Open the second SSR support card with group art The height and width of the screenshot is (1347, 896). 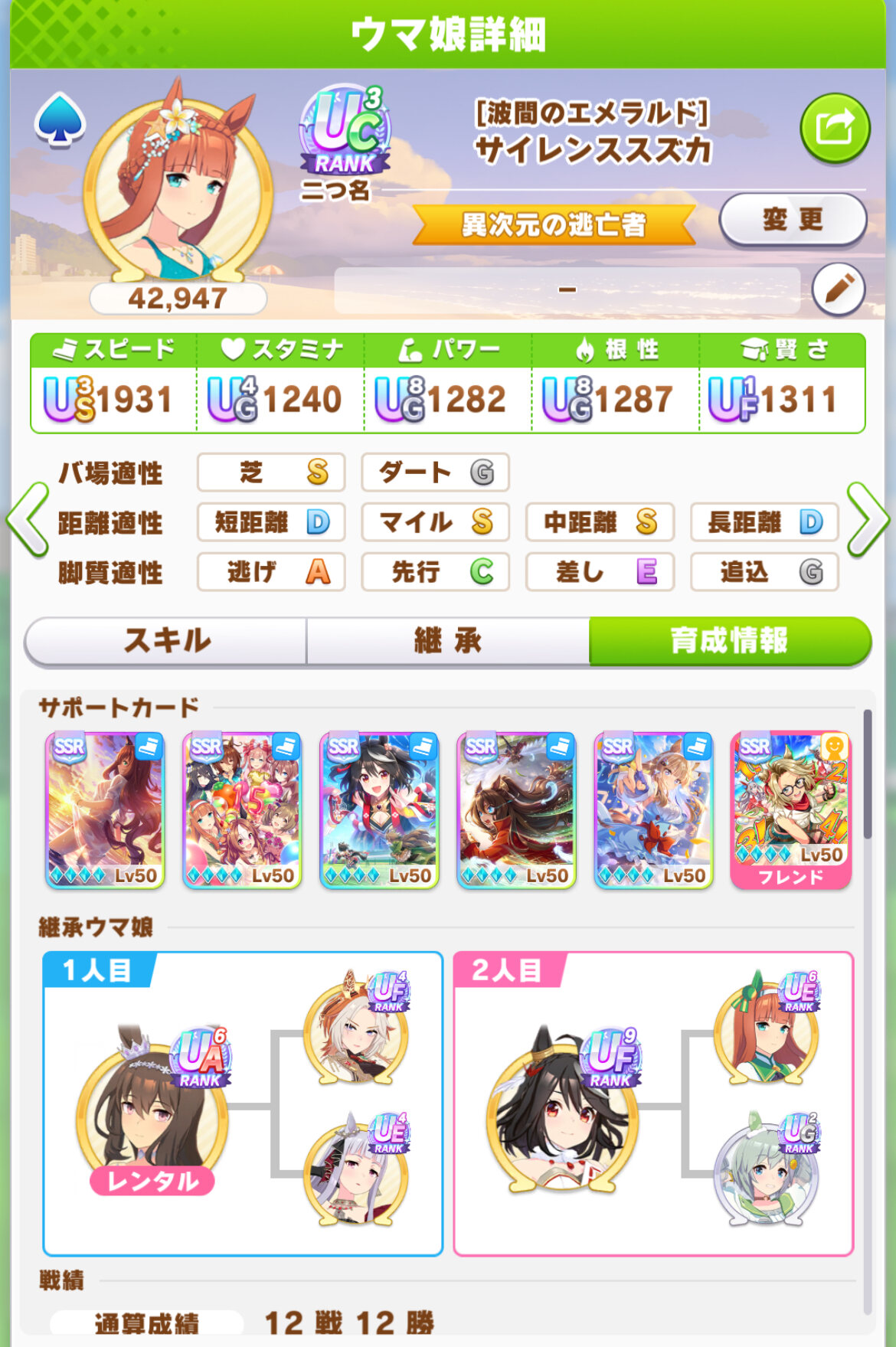242,810
